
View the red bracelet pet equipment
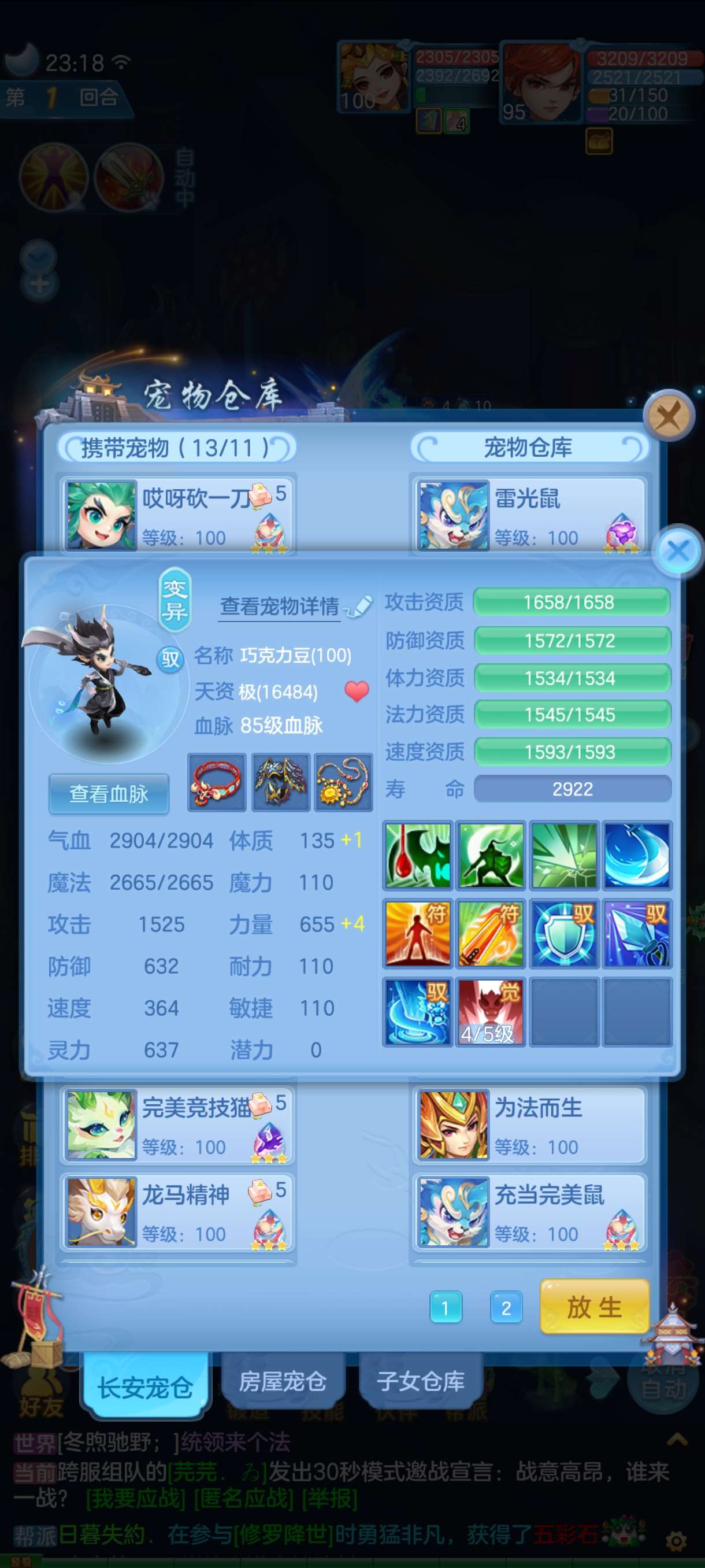click(217, 782)
